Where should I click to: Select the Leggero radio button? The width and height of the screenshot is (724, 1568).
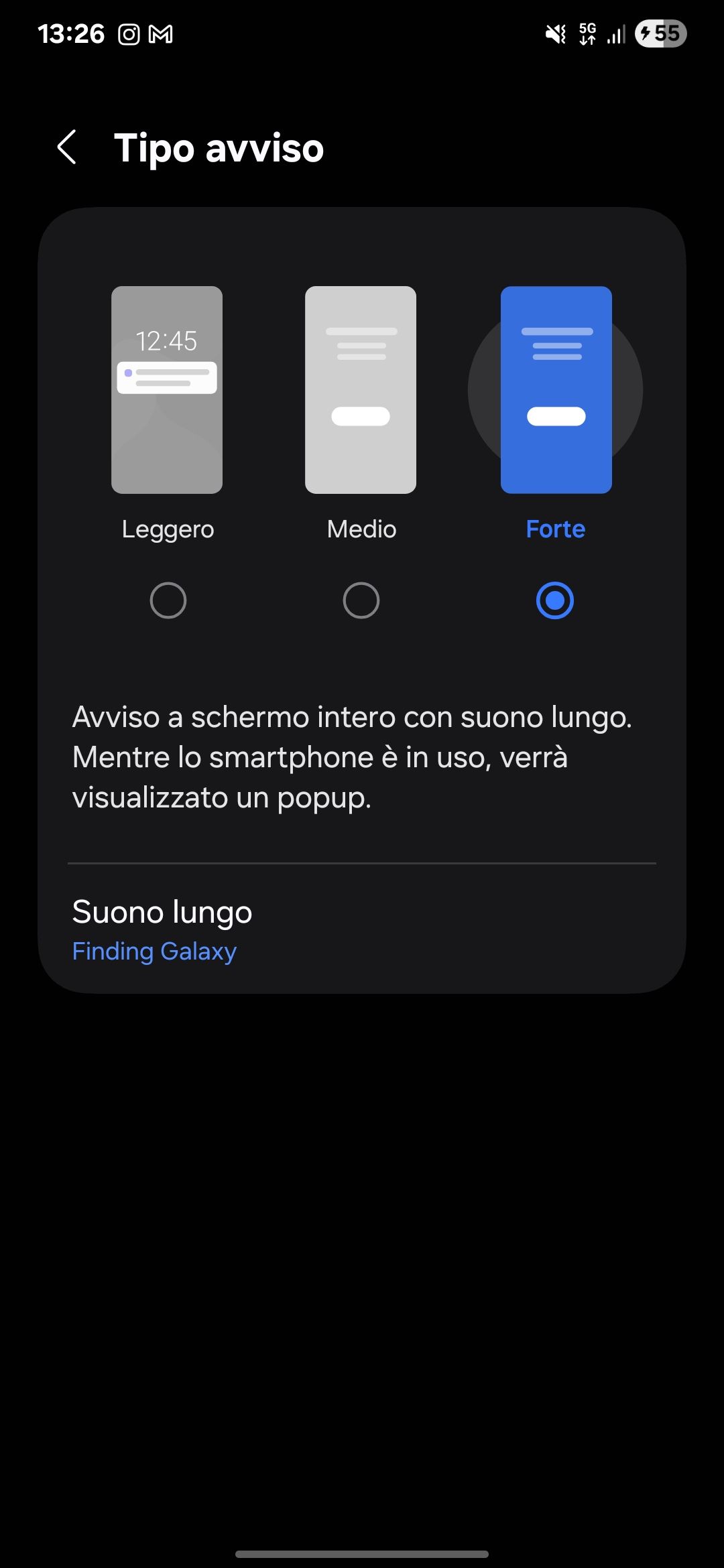(168, 600)
